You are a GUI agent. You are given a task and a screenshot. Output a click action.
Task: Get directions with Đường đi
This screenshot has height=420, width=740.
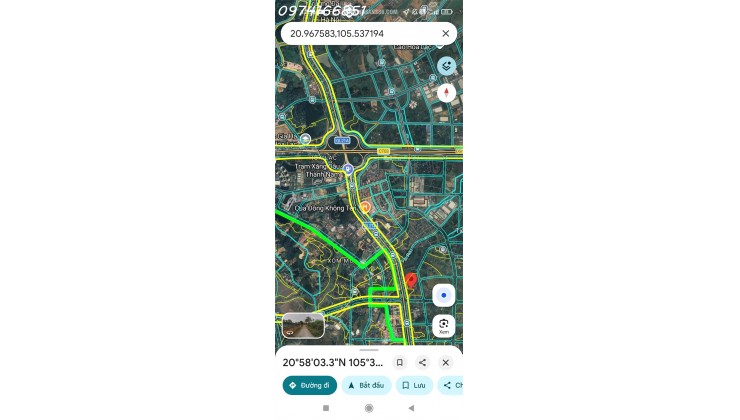[x=309, y=385]
